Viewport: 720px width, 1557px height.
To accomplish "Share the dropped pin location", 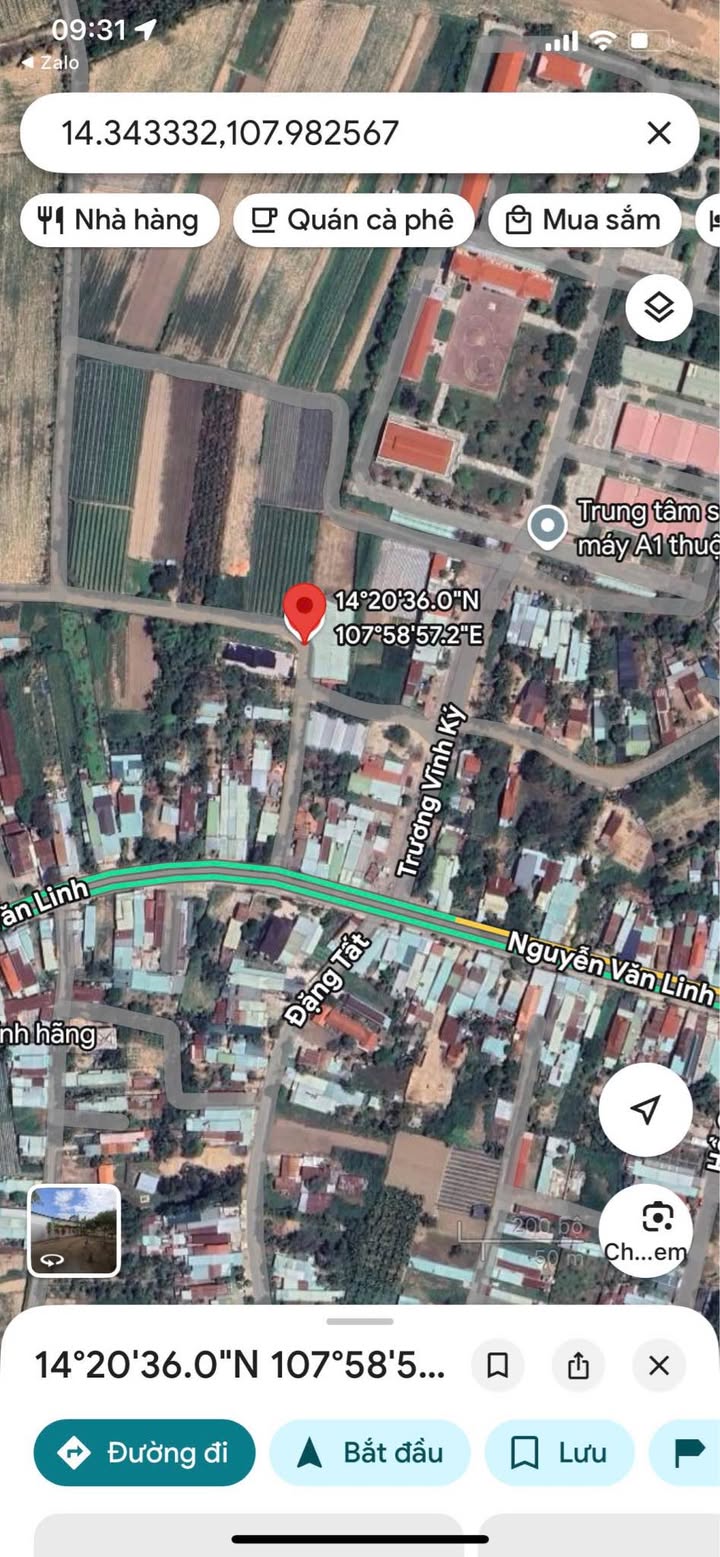I will click(578, 1365).
